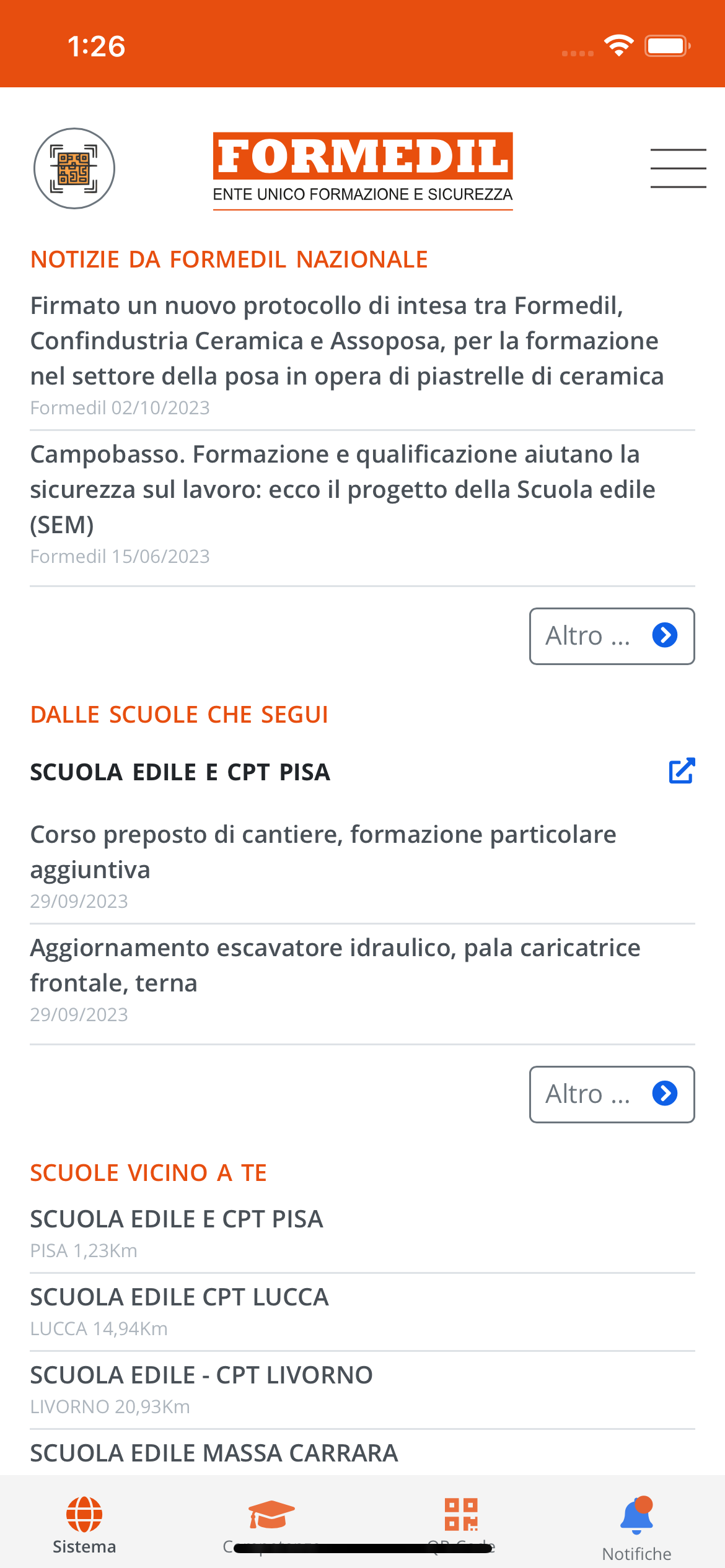This screenshot has height=1568, width=725.
Task: Open the hamburger navigation menu
Action: [x=678, y=167]
